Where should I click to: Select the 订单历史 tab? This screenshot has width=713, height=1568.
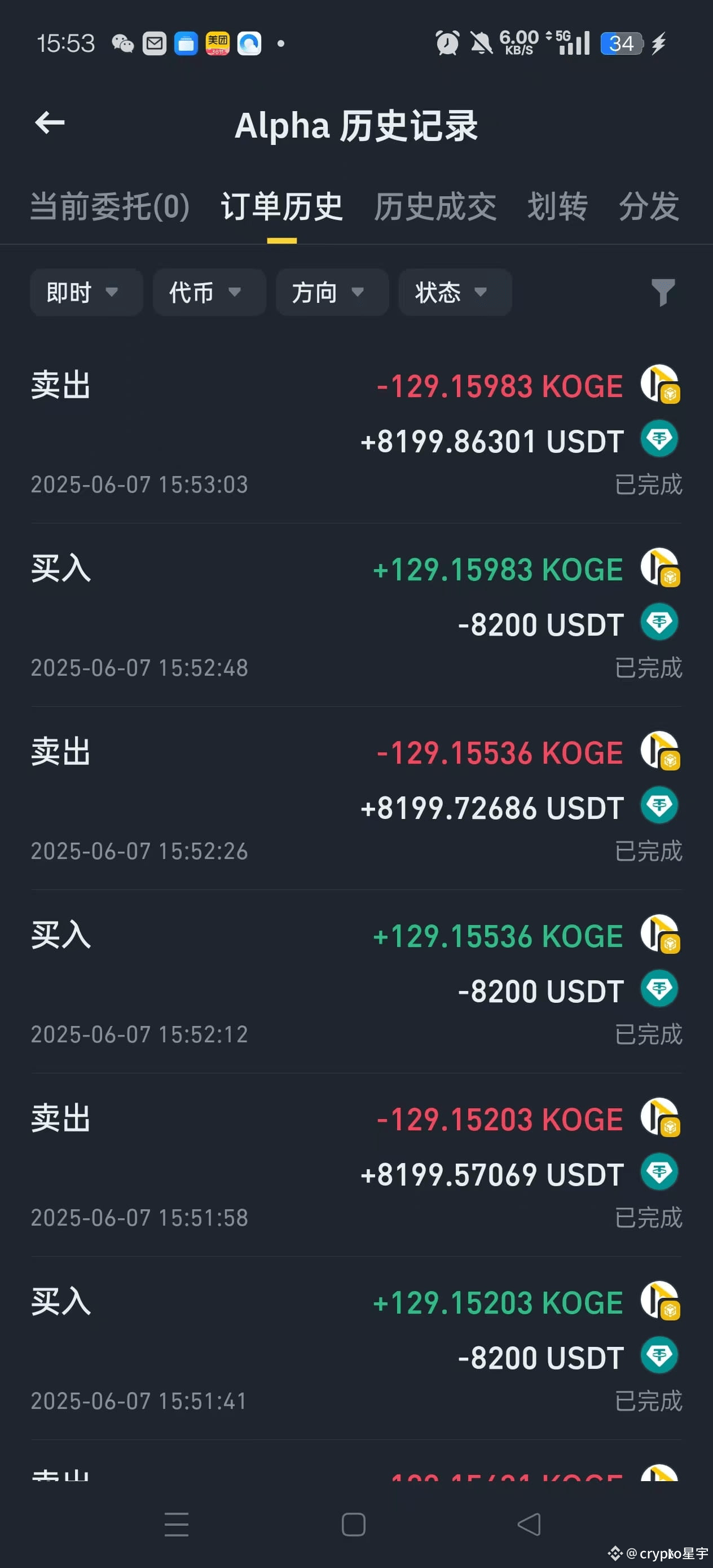(282, 206)
